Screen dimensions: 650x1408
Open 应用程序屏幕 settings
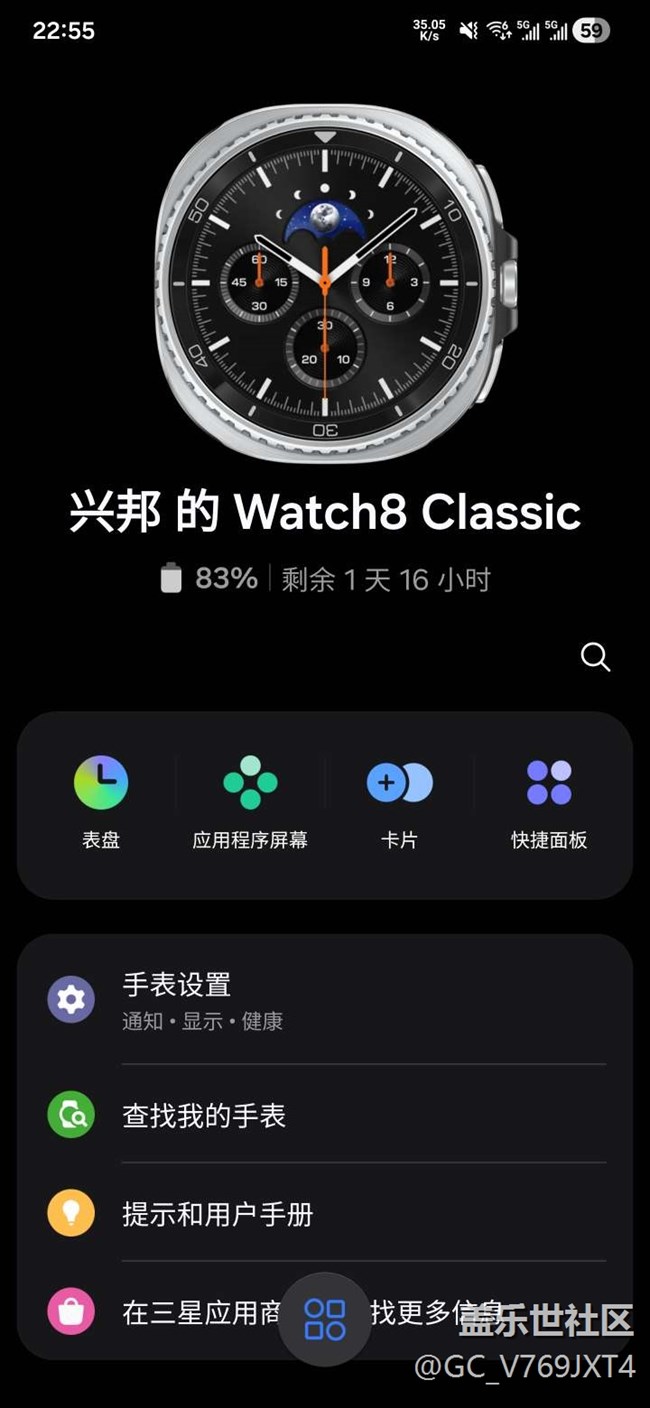pos(250,802)
